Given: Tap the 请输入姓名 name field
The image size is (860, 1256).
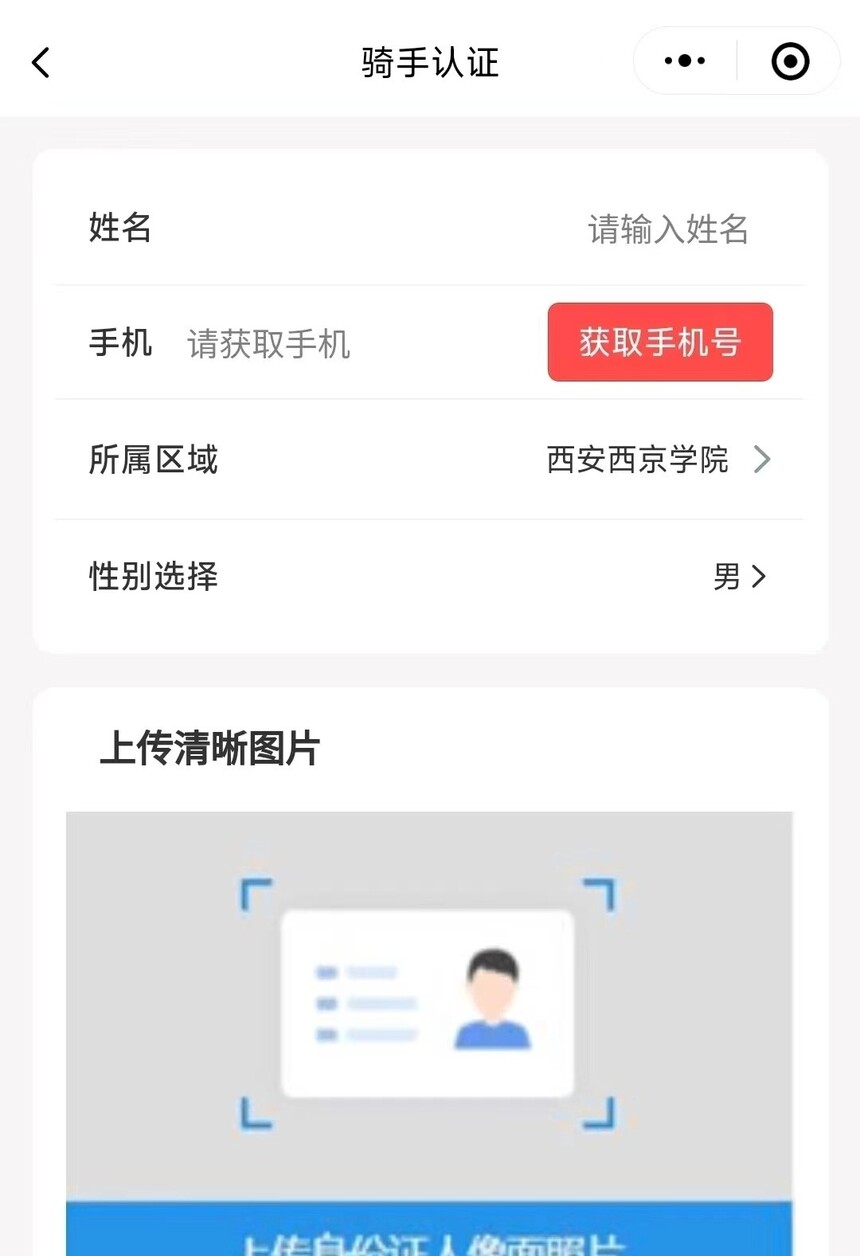Looking at the screenshot, I should pos(667,229).
